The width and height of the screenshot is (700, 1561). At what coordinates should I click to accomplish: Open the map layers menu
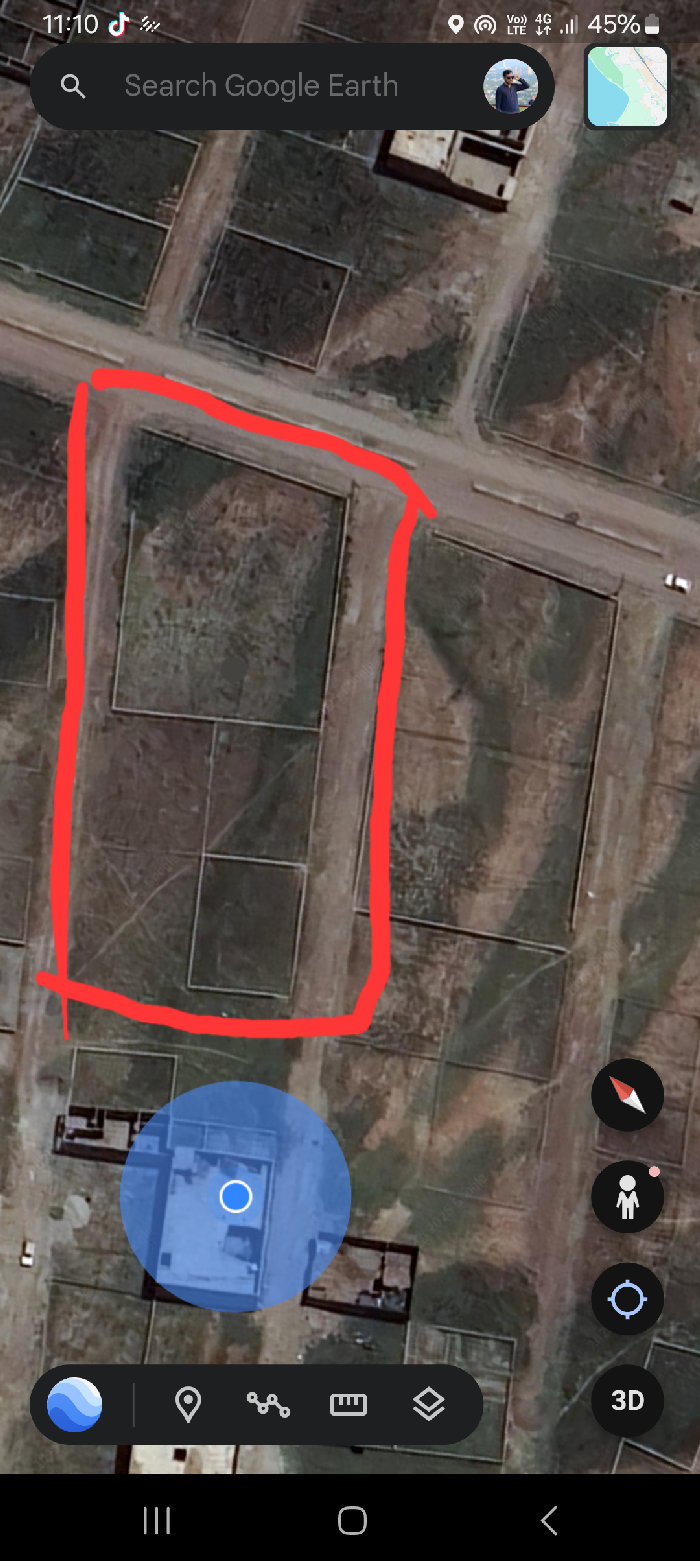(428, 1404)
